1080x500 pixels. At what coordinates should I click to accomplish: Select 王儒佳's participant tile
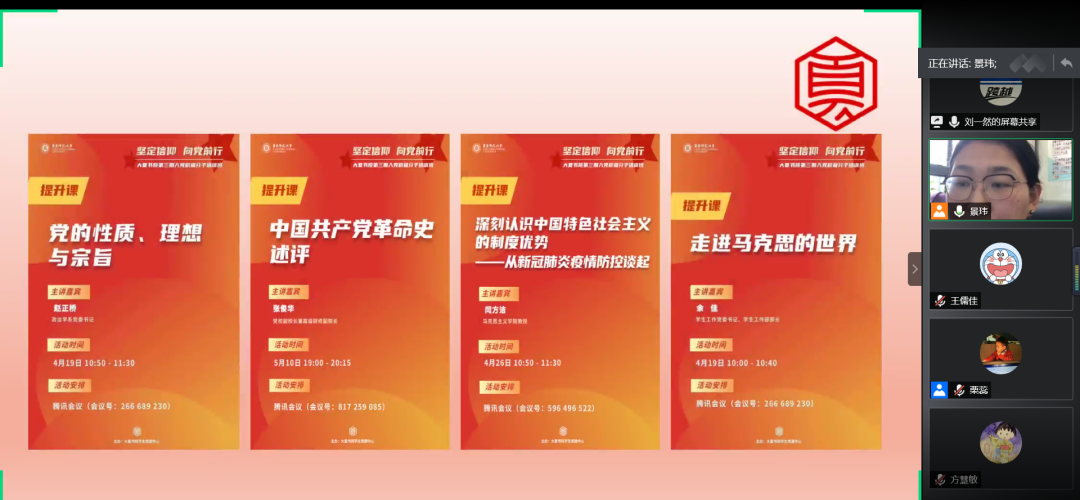1000,268
